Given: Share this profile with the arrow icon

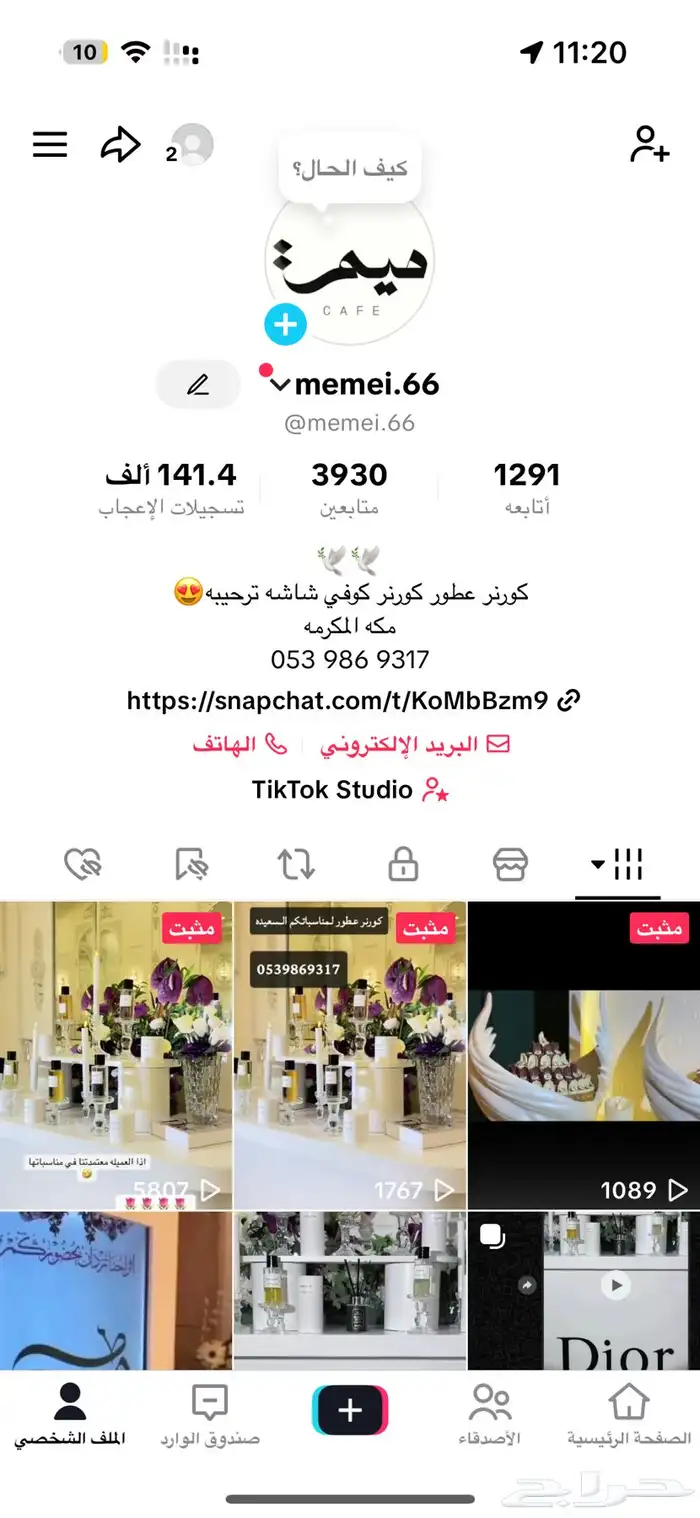Looking at the screenshot, I should pos(120,145).
